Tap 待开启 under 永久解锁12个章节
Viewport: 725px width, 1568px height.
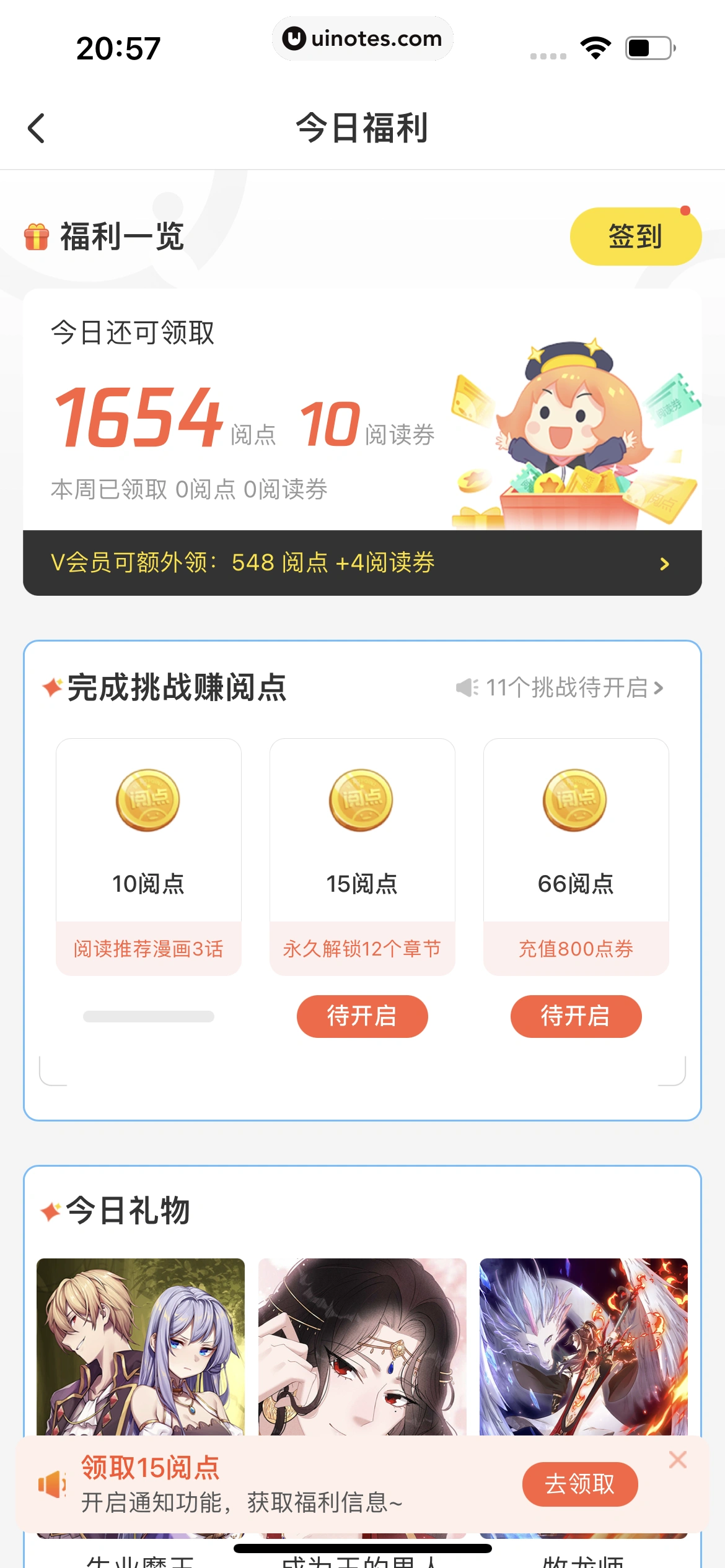(x=362, y=1016)
